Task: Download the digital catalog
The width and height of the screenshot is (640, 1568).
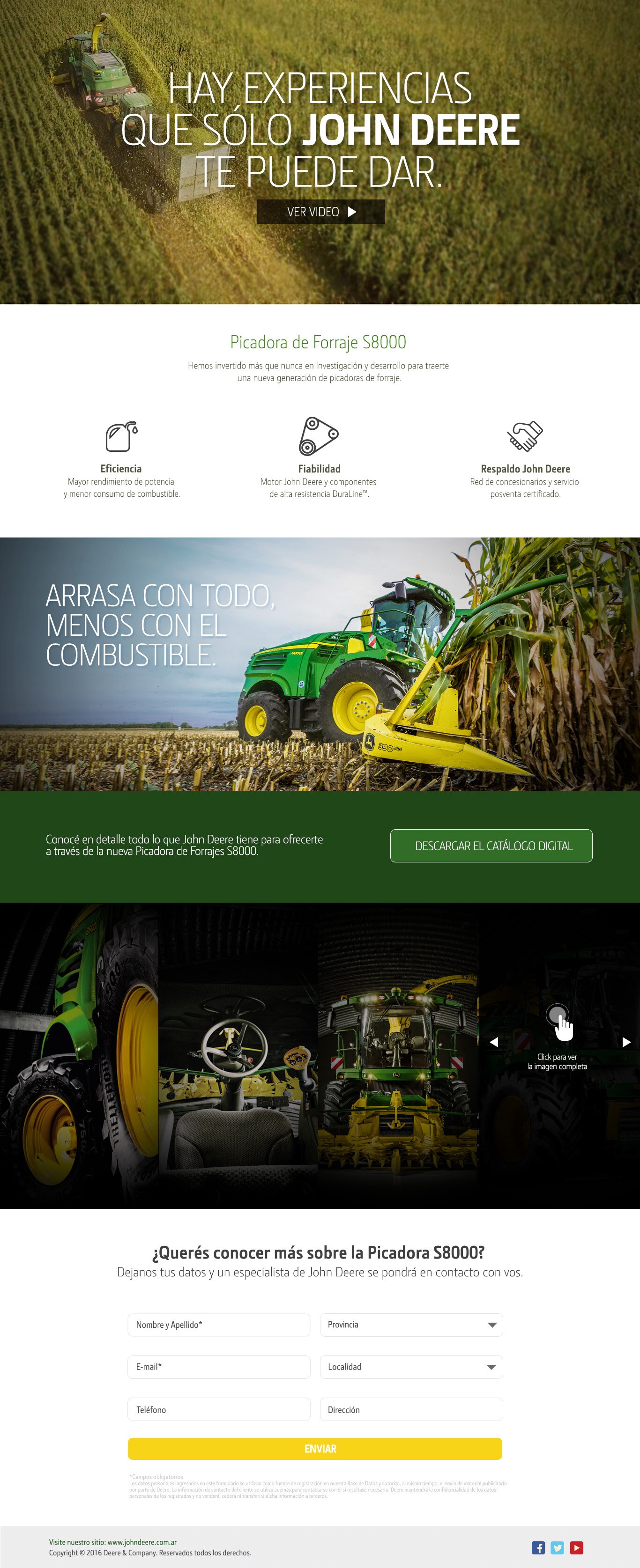Action: pos(491,846)
